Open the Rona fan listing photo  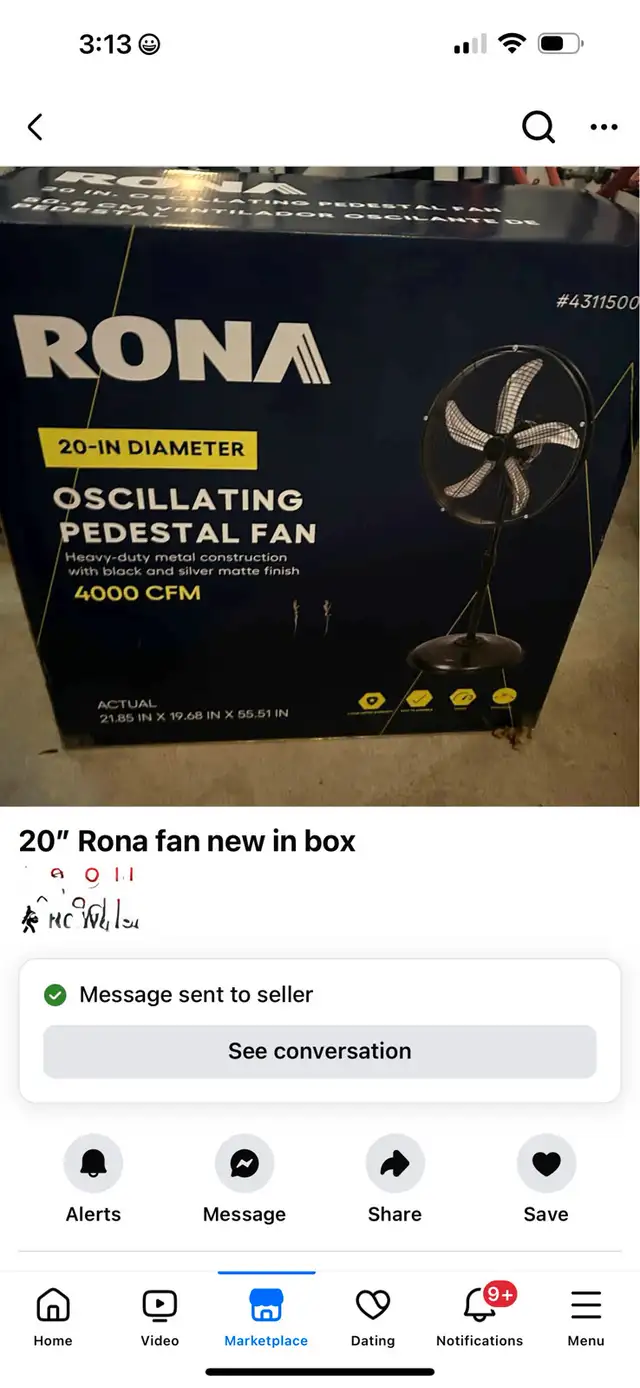tap(320, 485)
